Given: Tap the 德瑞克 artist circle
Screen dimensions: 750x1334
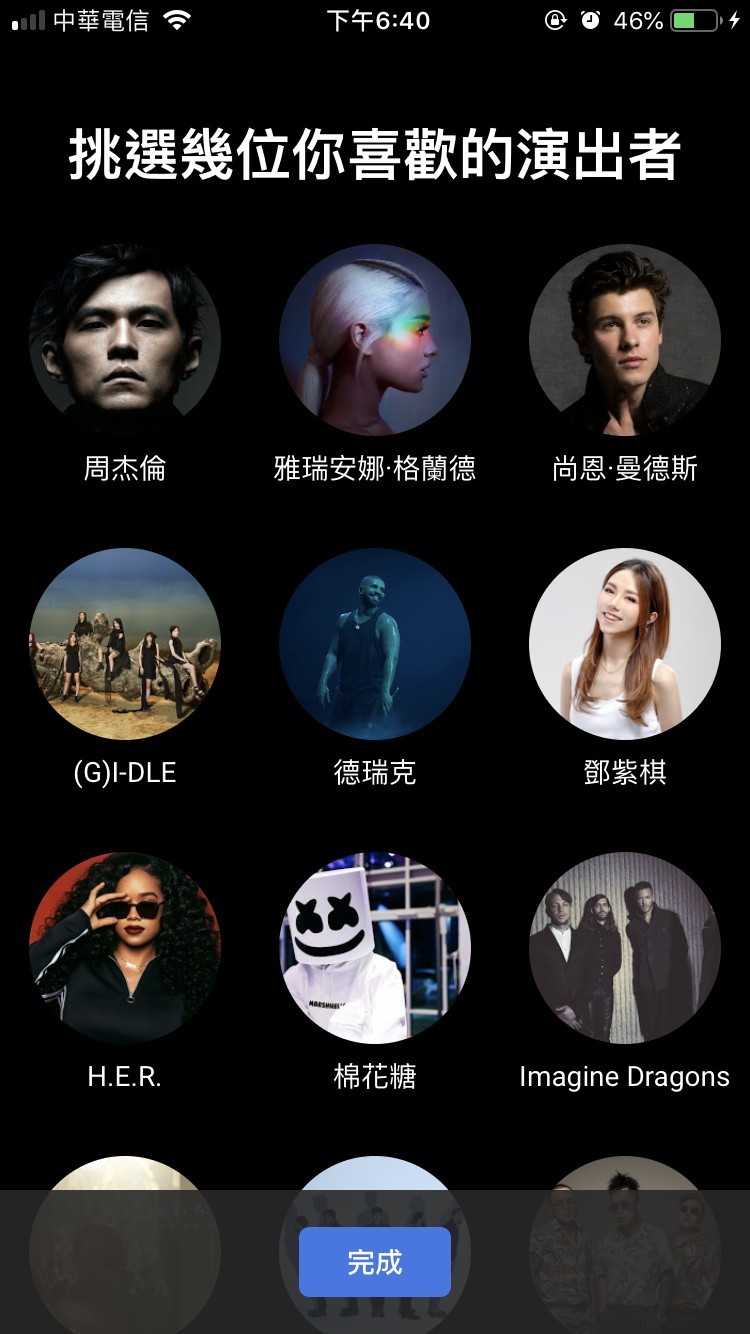Looking at the screenshot, I should (x=375, y=644).
